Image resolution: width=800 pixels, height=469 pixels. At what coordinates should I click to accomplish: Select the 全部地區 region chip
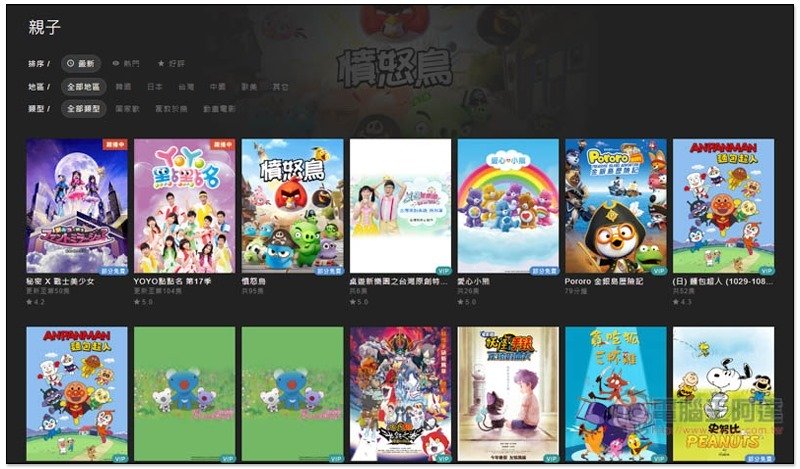point(83,87)
